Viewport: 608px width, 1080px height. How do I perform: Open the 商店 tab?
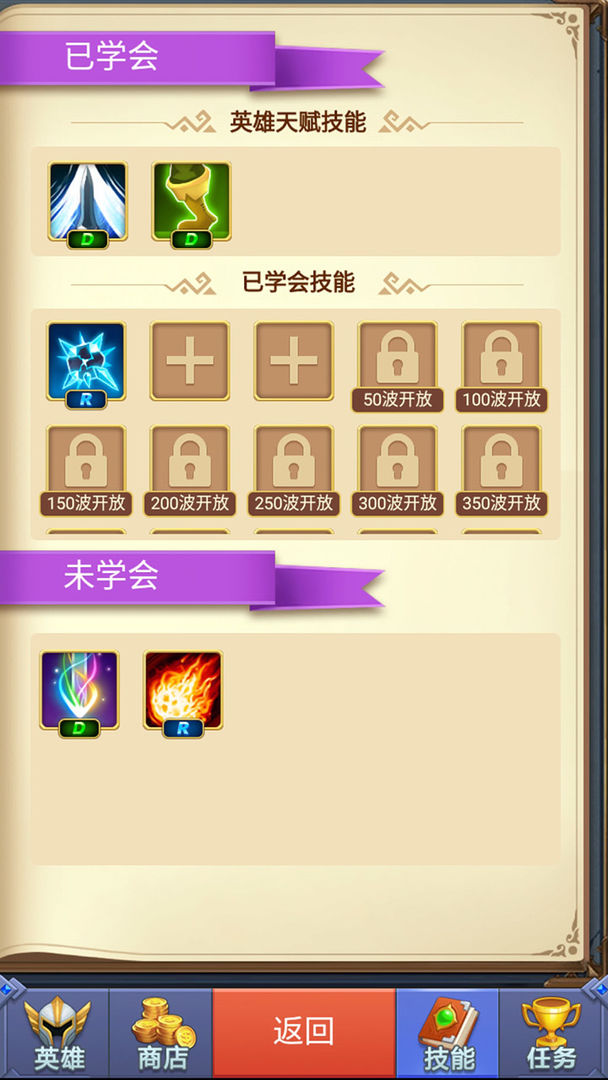[x=163, y=1032]
